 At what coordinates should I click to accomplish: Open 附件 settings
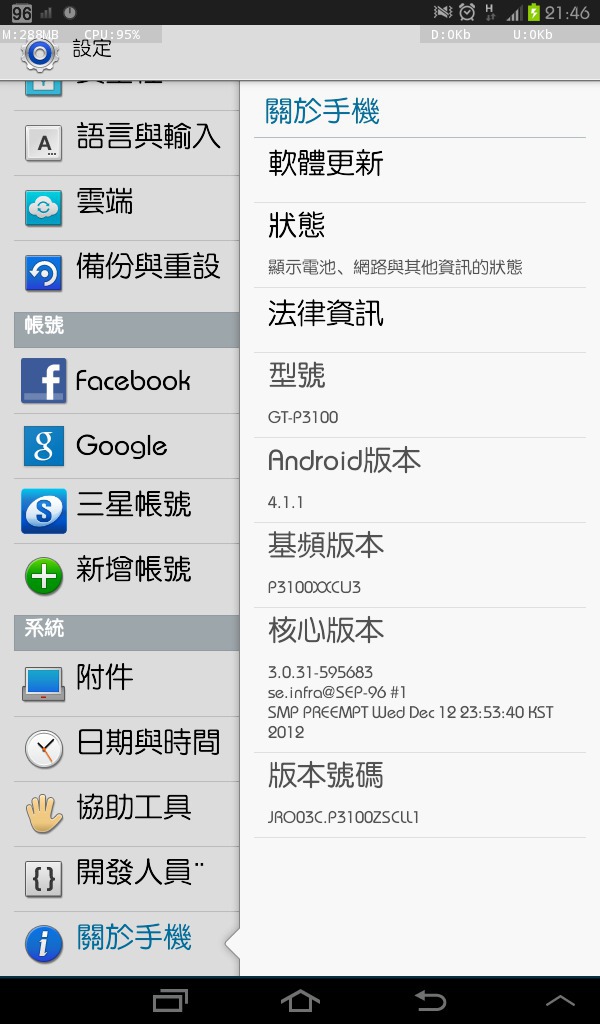(x=127, y=683)
